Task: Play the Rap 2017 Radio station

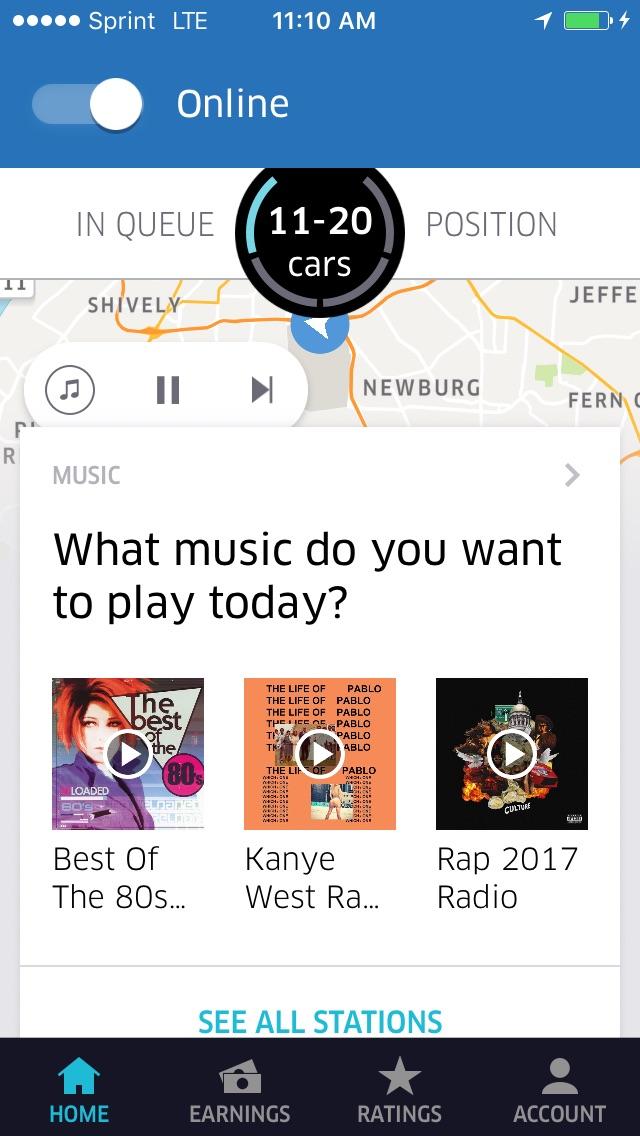Action: [x=512, y=754]
